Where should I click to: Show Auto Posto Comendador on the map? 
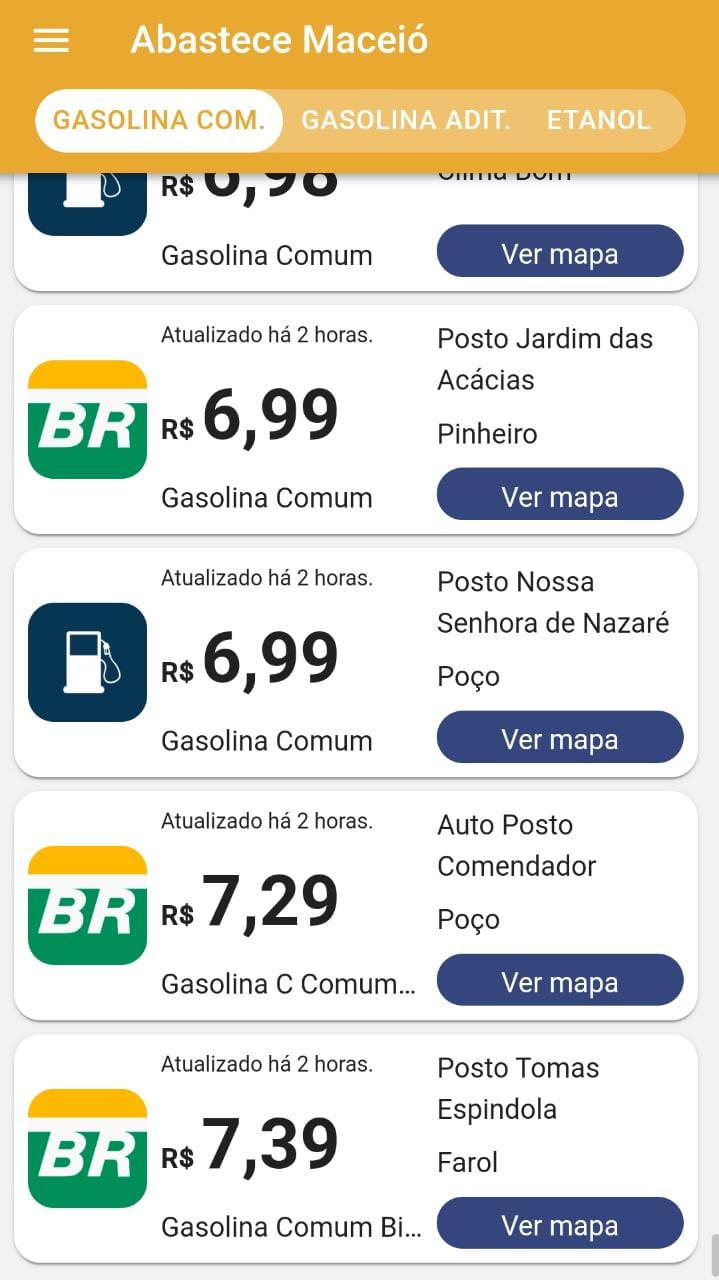pyautogui.click(x=560, y=981)
